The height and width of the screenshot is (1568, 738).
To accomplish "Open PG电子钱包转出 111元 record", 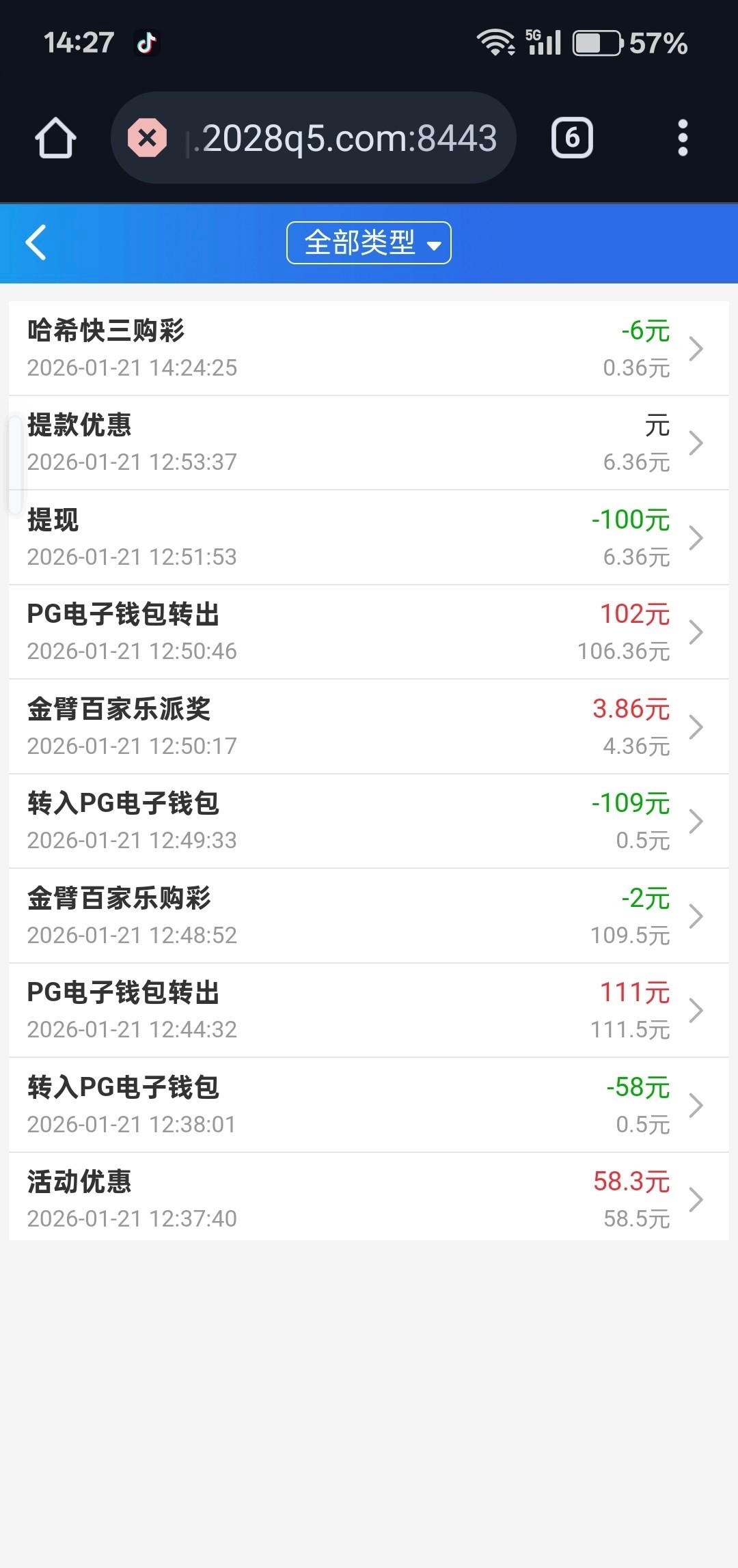I will [368, 1010].
